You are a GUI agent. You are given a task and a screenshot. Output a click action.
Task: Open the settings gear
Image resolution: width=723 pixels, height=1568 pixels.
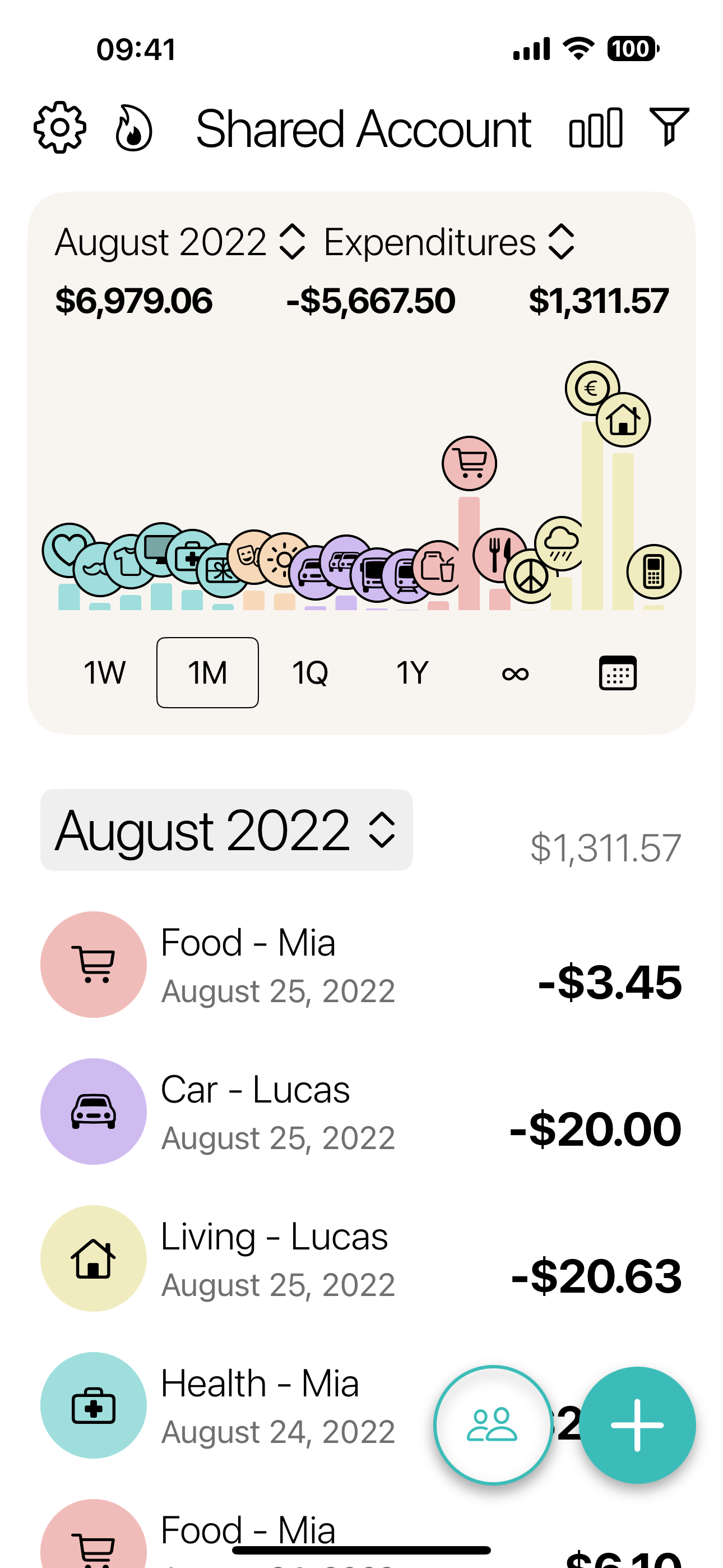coord(59,128)
